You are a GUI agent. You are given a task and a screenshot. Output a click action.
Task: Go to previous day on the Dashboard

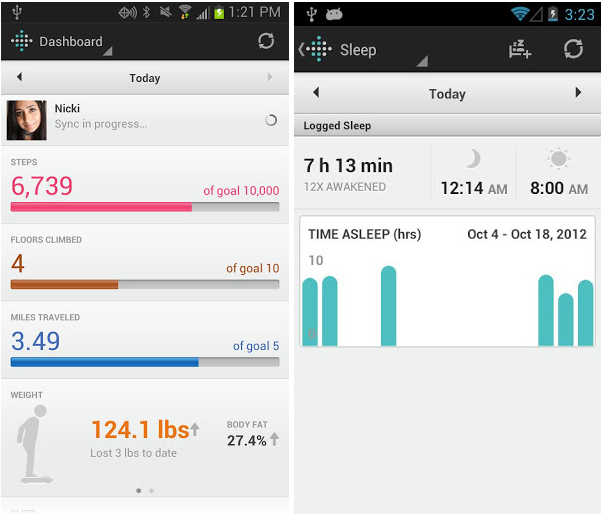click(19, 77)
